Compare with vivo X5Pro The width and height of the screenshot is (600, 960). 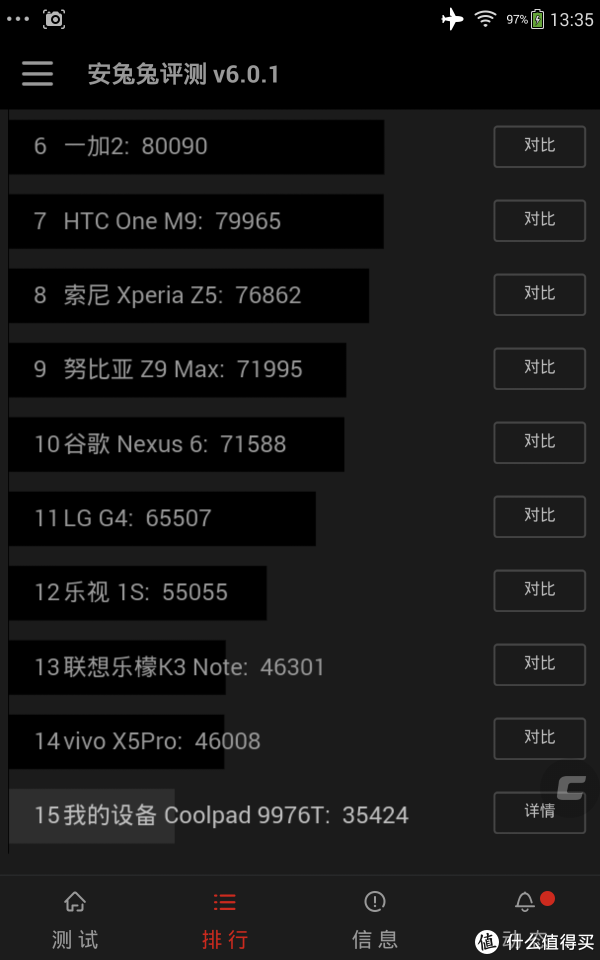pyautogui.click(x=539, y=738)
